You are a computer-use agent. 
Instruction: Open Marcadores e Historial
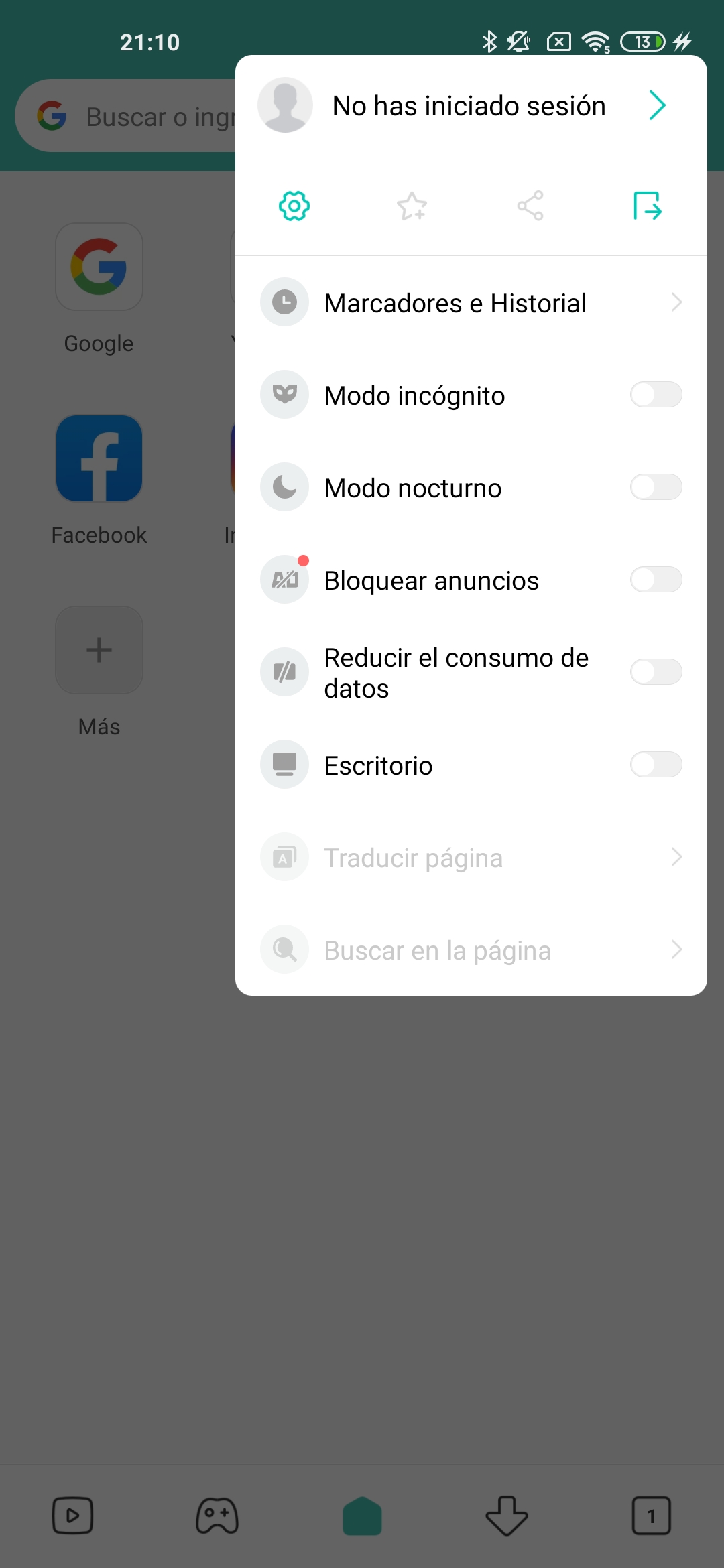471,303
